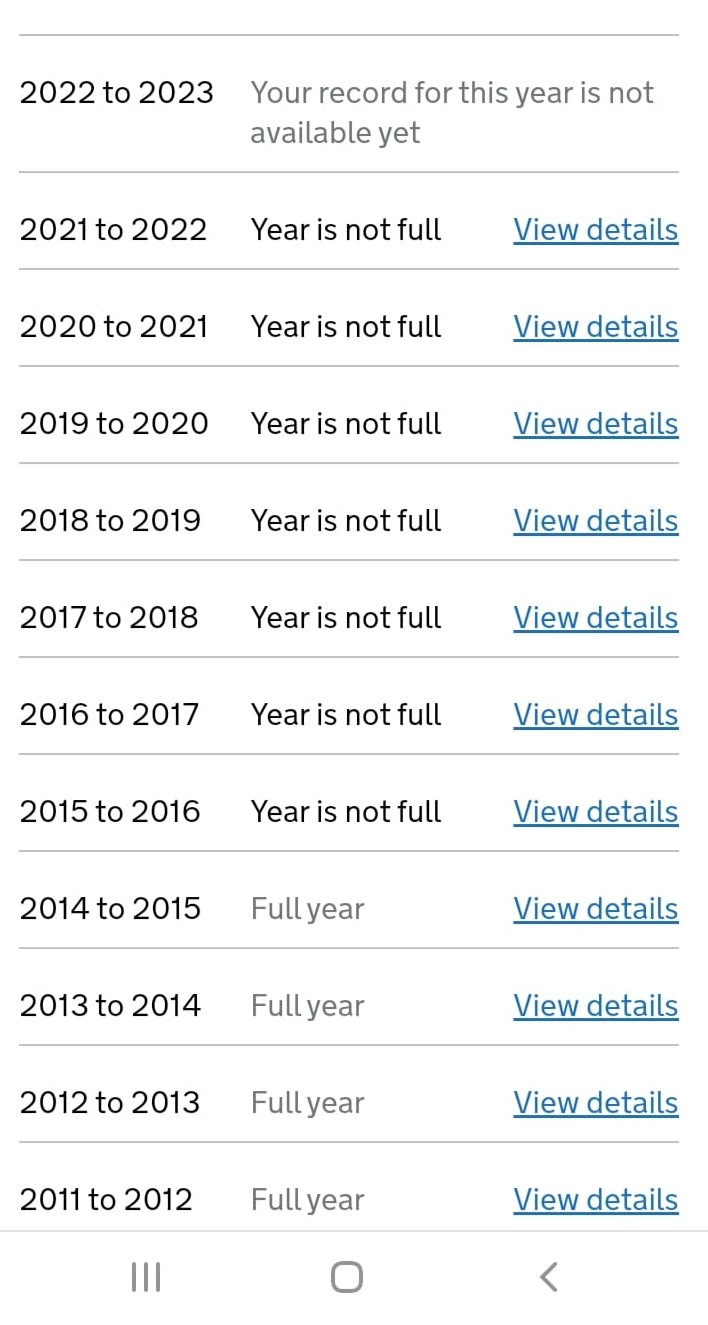Image resolution: width=708 pixels, height=1325 pixels.
Task: Open View details for 2020 to 2021
Action: tap(596, 327)
